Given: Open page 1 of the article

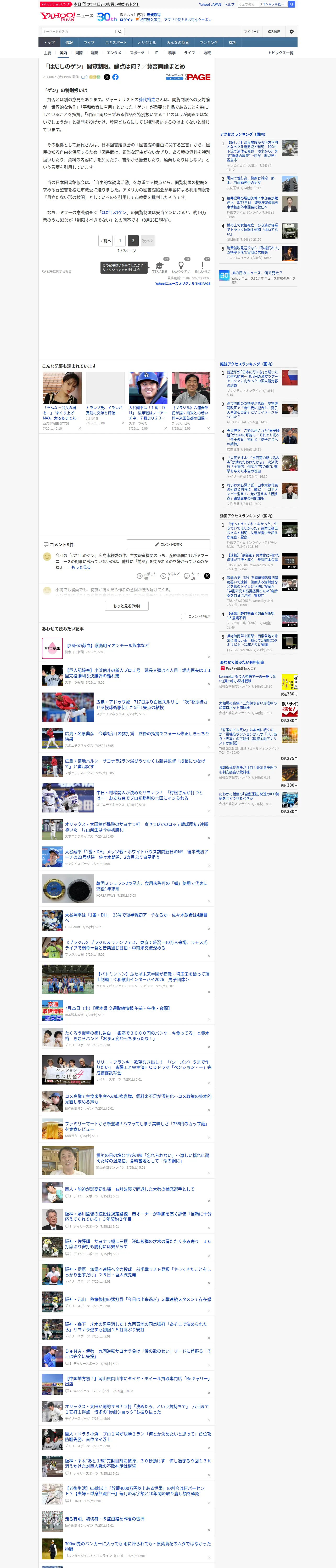Looking at the screenshot, I should 120,240.
